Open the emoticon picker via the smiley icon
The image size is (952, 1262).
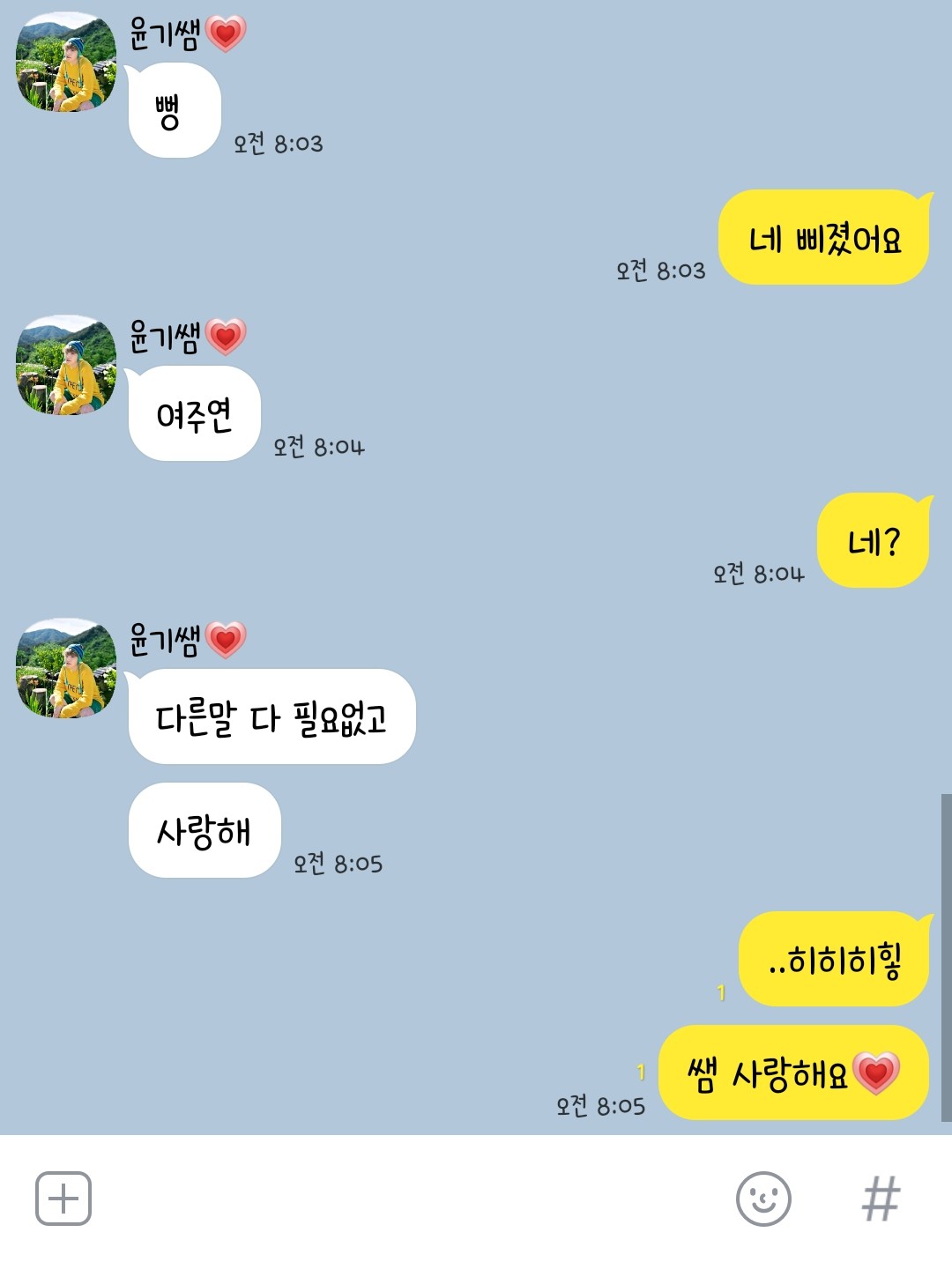[762, 1196]
